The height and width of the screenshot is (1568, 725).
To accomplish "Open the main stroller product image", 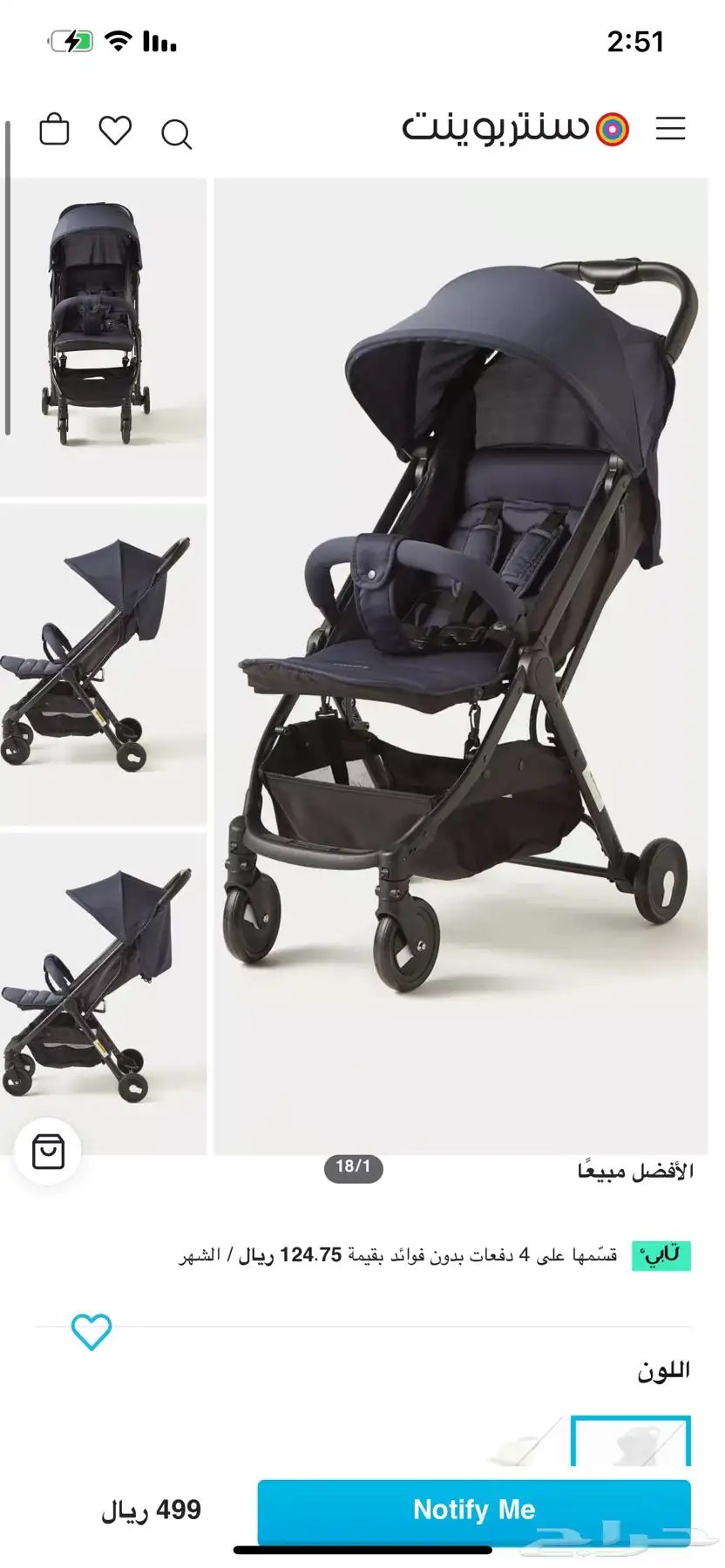I will click(x=460, y=666).
